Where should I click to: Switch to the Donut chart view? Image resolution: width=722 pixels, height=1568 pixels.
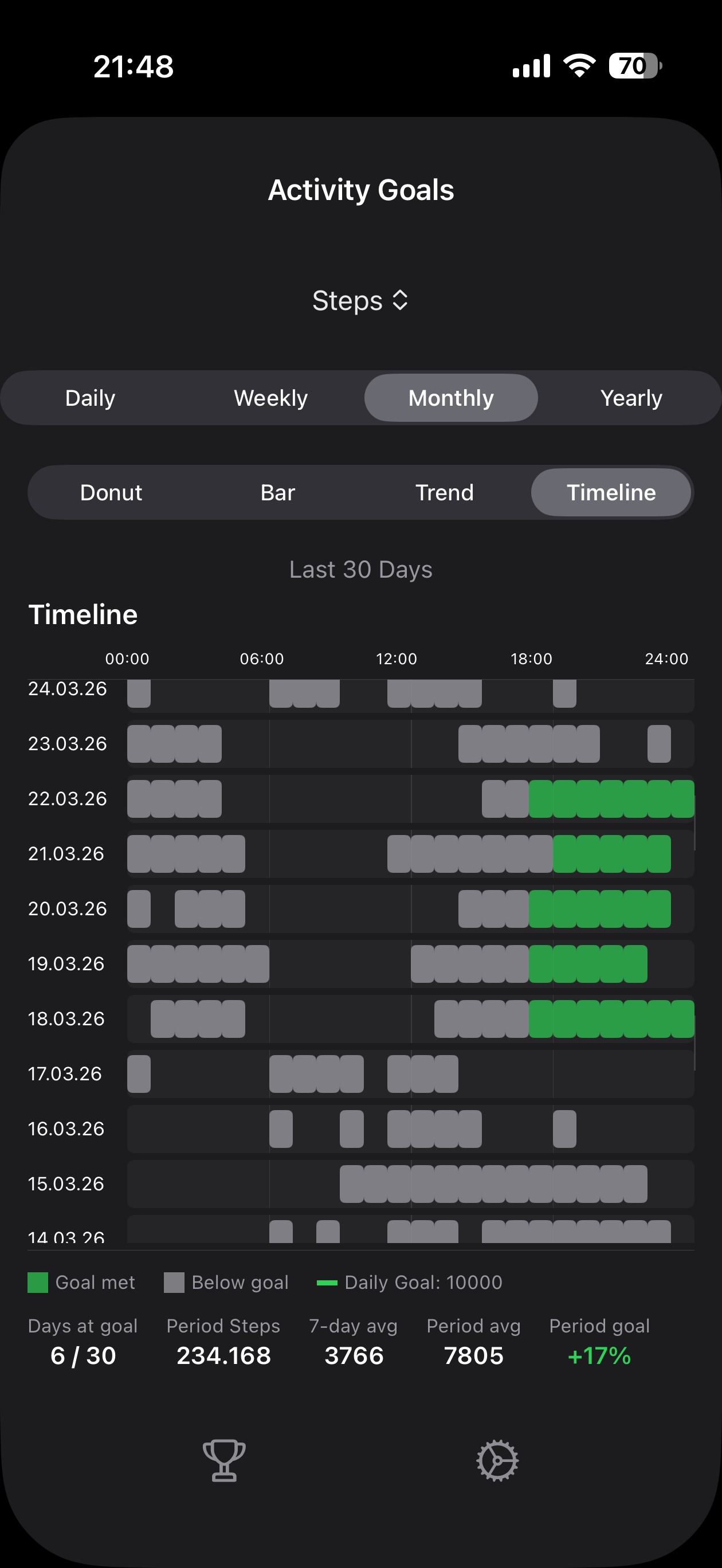coord(111,492)
